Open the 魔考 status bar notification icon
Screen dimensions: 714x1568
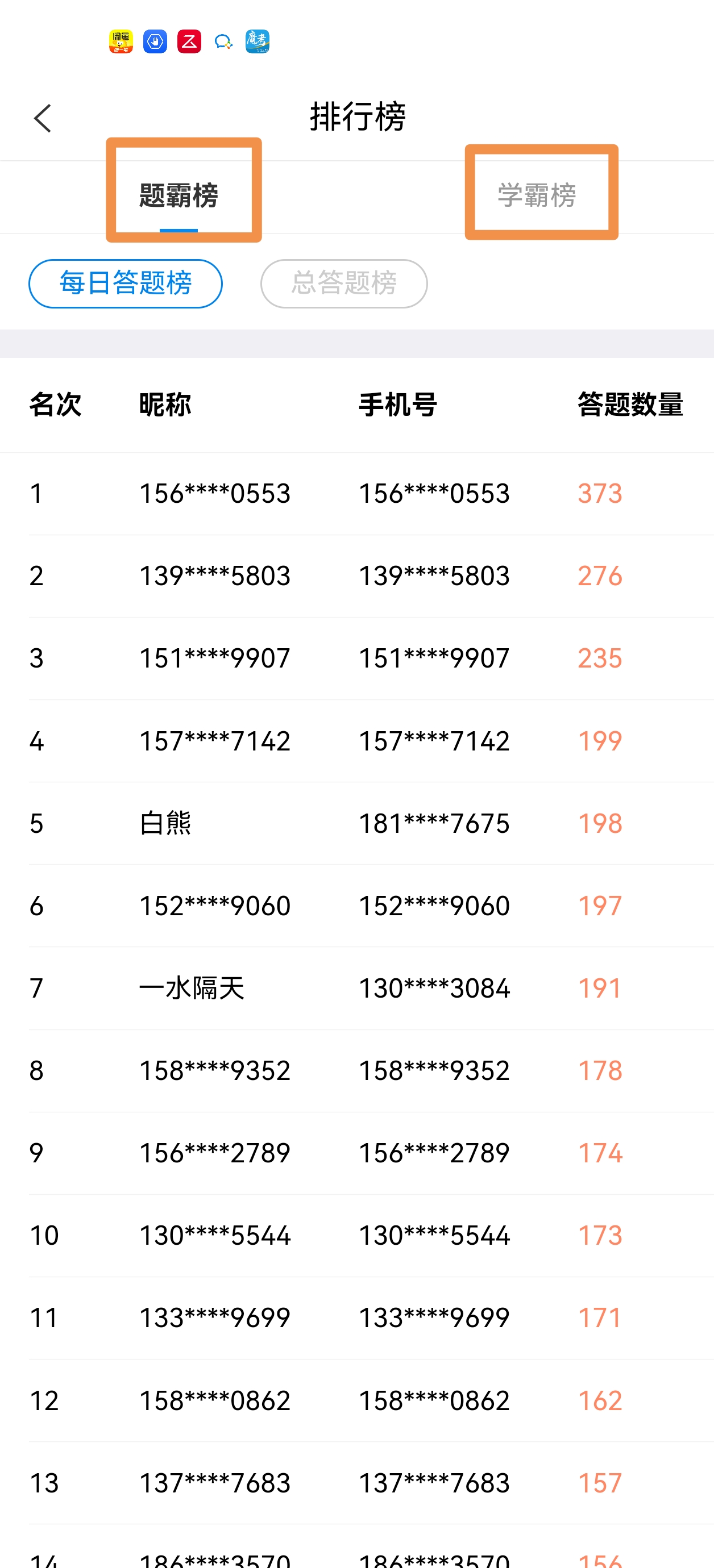coord(257,41)
